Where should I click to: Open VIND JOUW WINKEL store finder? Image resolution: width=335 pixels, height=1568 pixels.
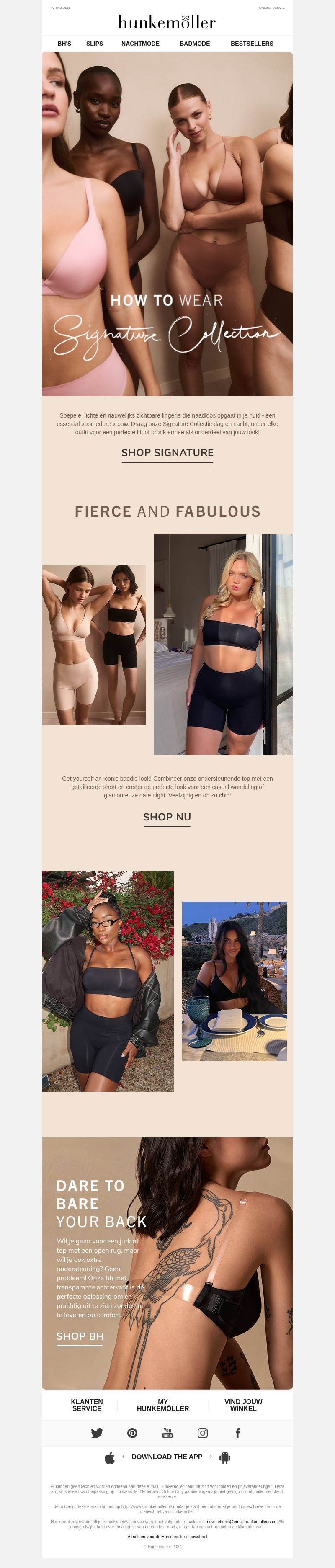click(243, 1405)
